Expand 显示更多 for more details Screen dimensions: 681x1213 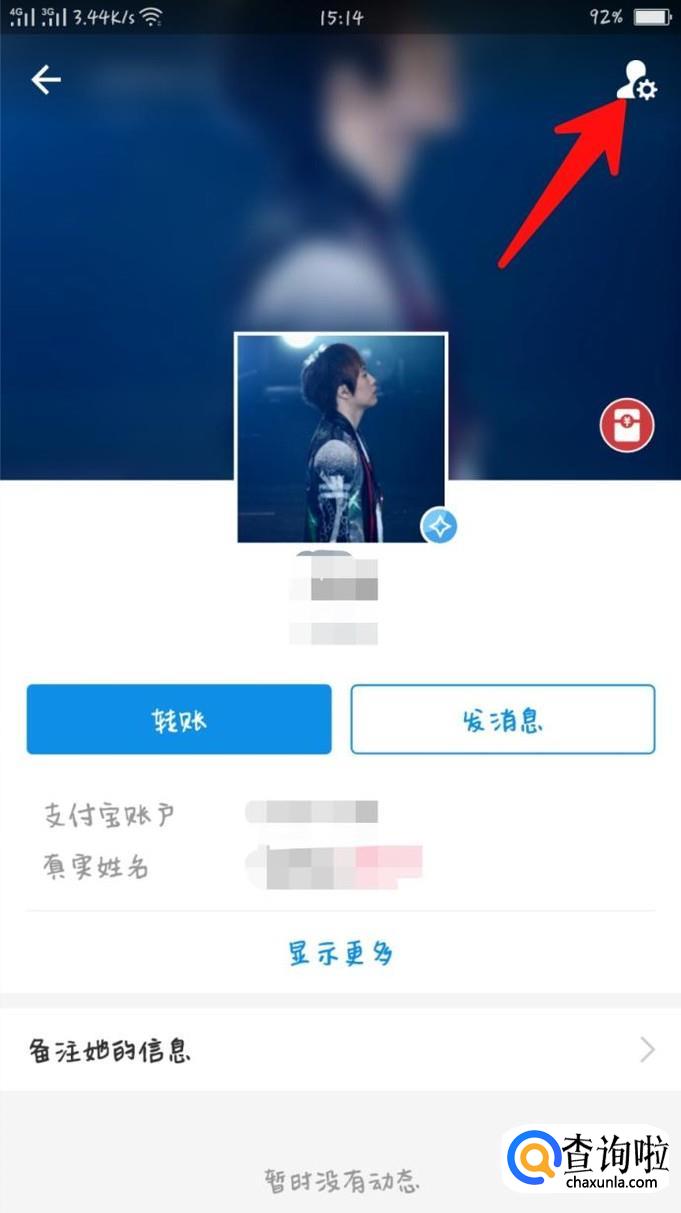(341, 952)
